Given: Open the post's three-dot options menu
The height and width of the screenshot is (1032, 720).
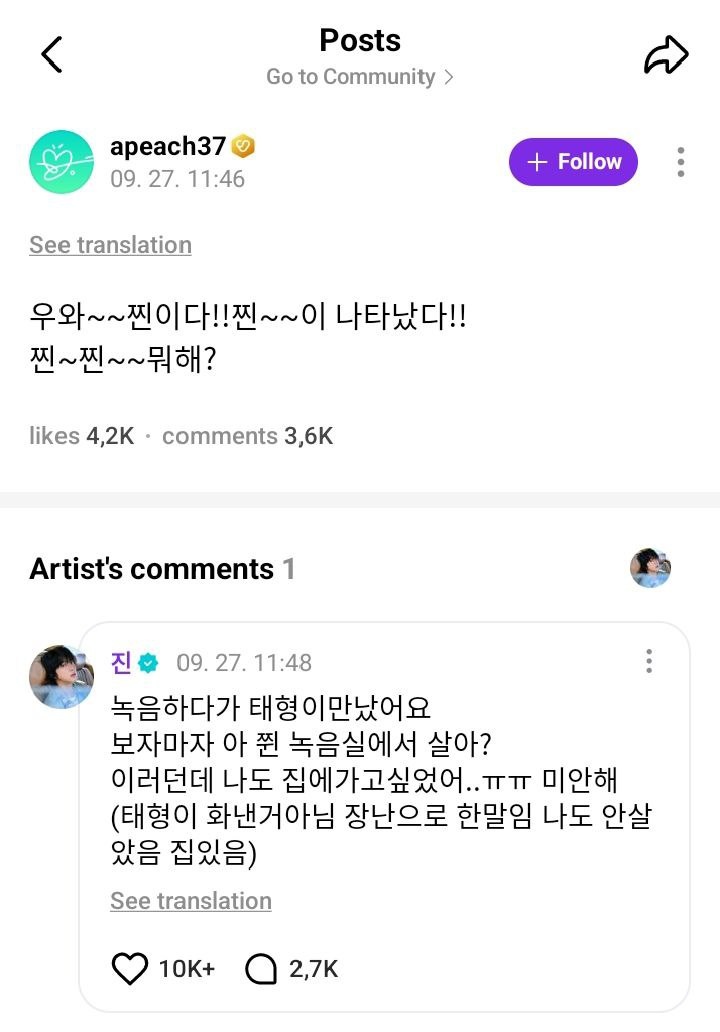Looking at the screenshot, I should coord(680,162).
